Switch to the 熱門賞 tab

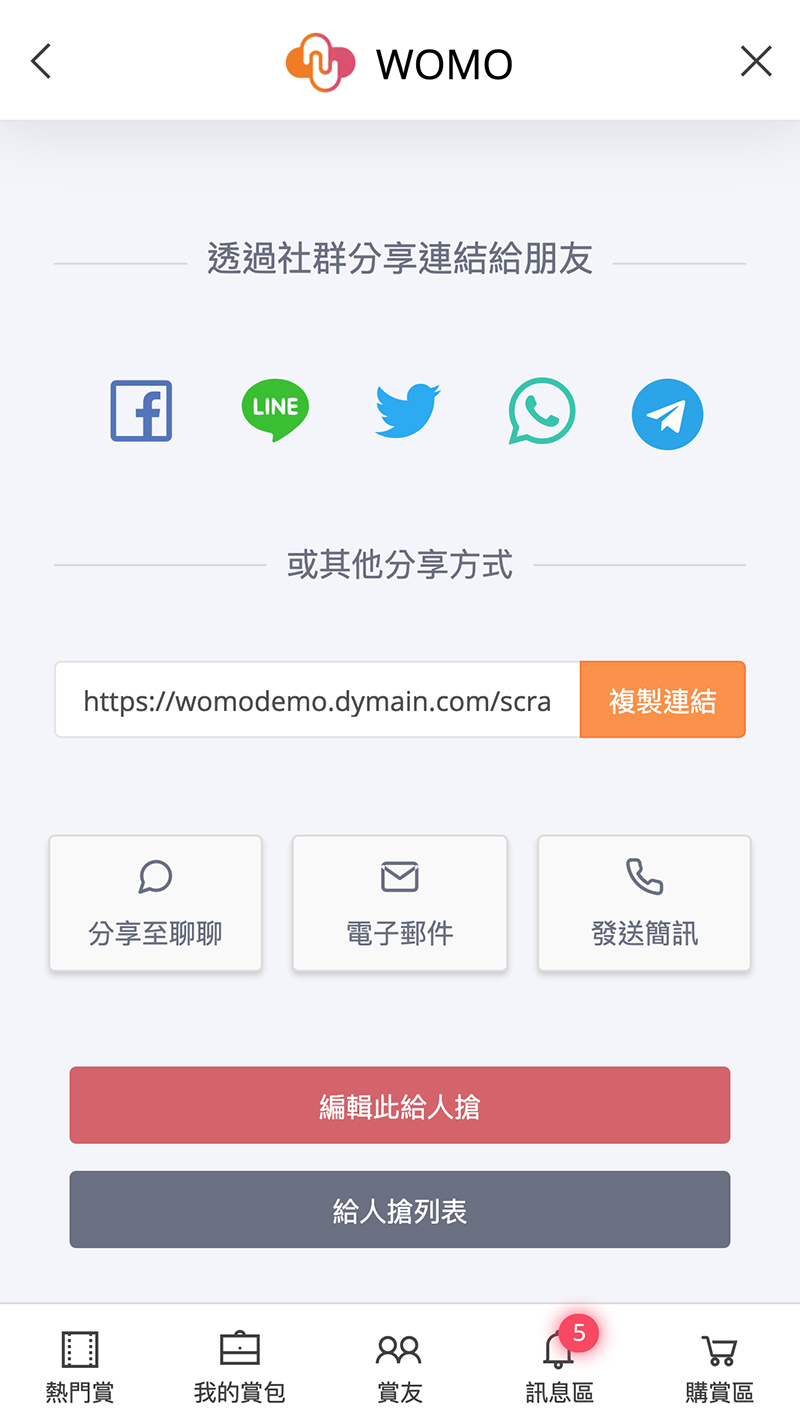80,1365
